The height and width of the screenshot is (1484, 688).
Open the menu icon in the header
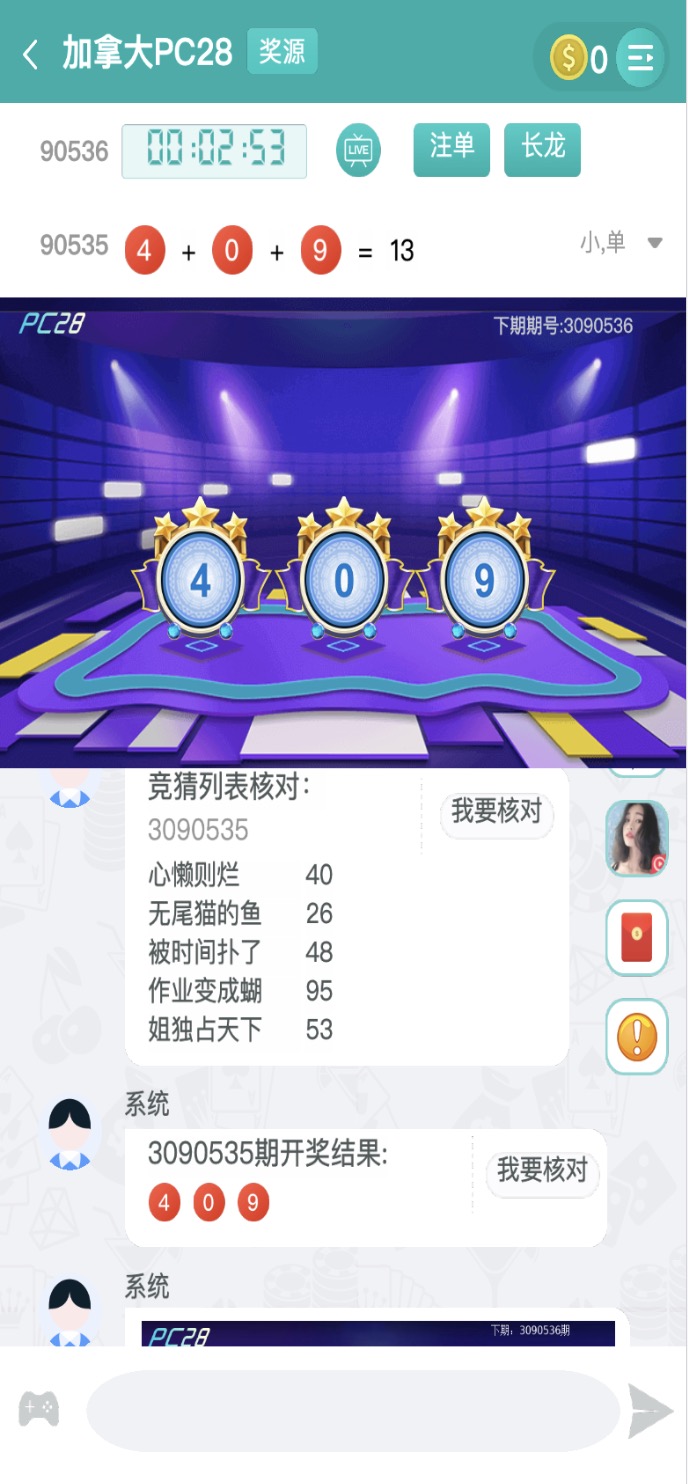point(640,59)
